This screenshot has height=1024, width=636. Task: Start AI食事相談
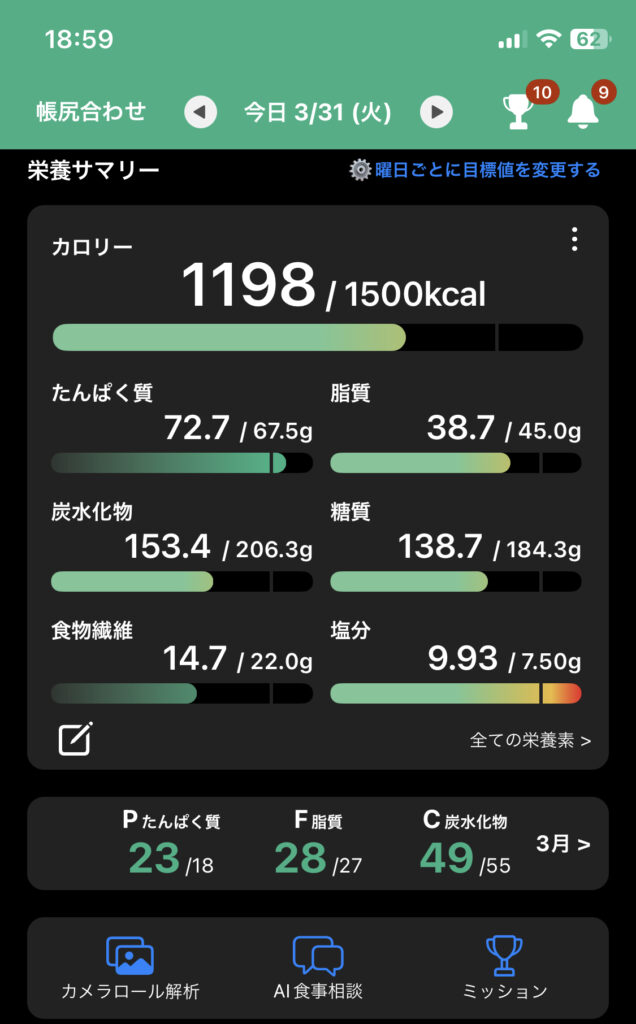[x=317, y=968]
